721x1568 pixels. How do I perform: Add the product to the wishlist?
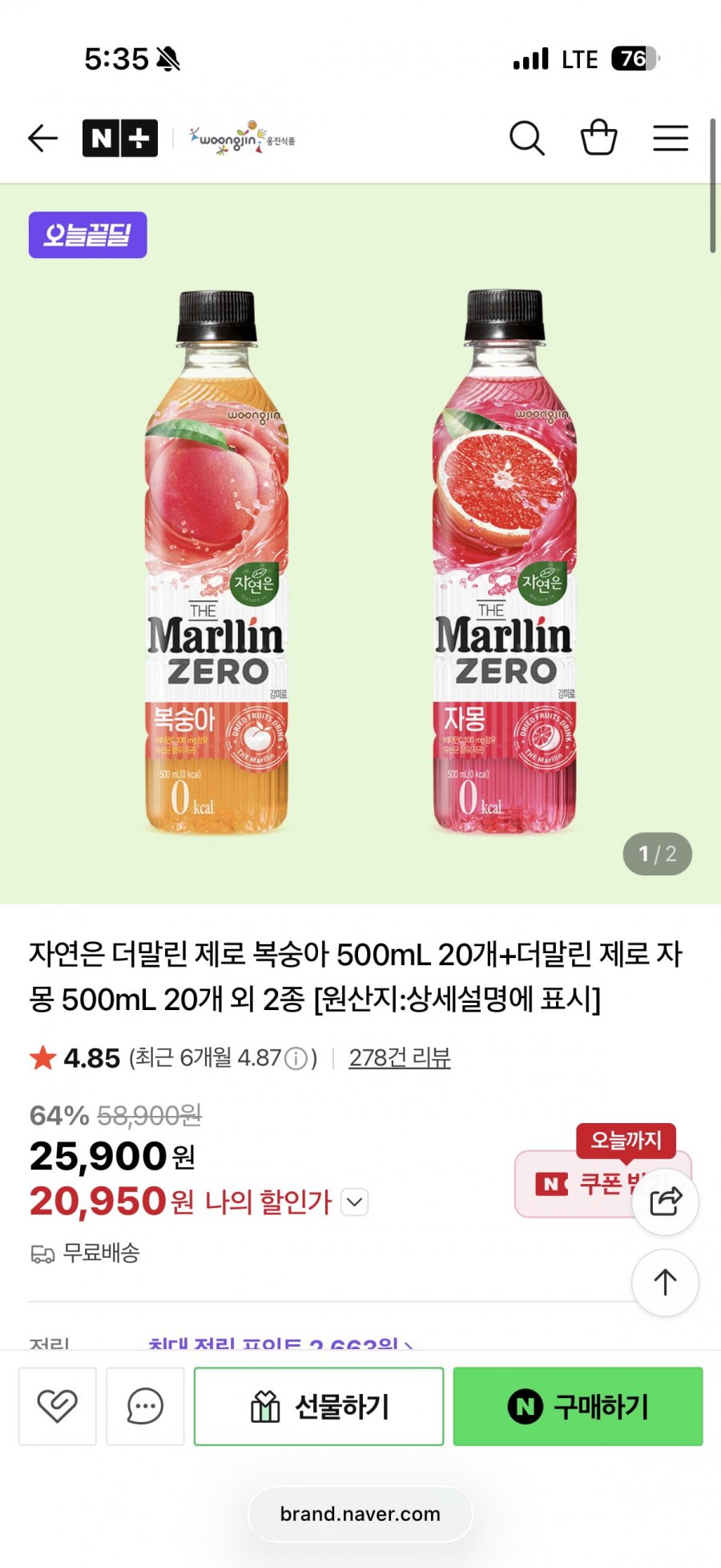pyautogui.click(x=58, y=1406)
